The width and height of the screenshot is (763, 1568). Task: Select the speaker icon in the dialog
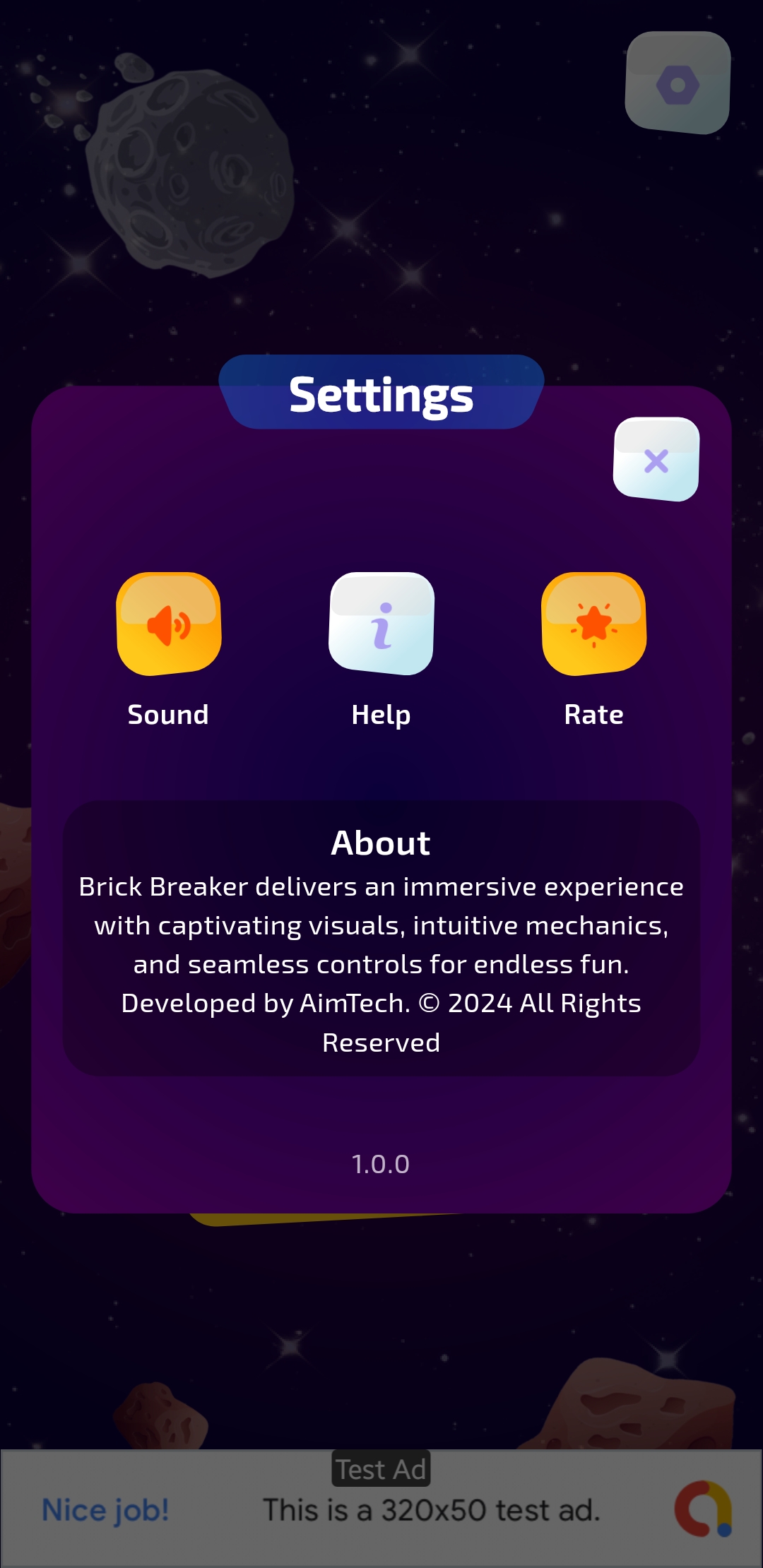click(x=167, y=624)
